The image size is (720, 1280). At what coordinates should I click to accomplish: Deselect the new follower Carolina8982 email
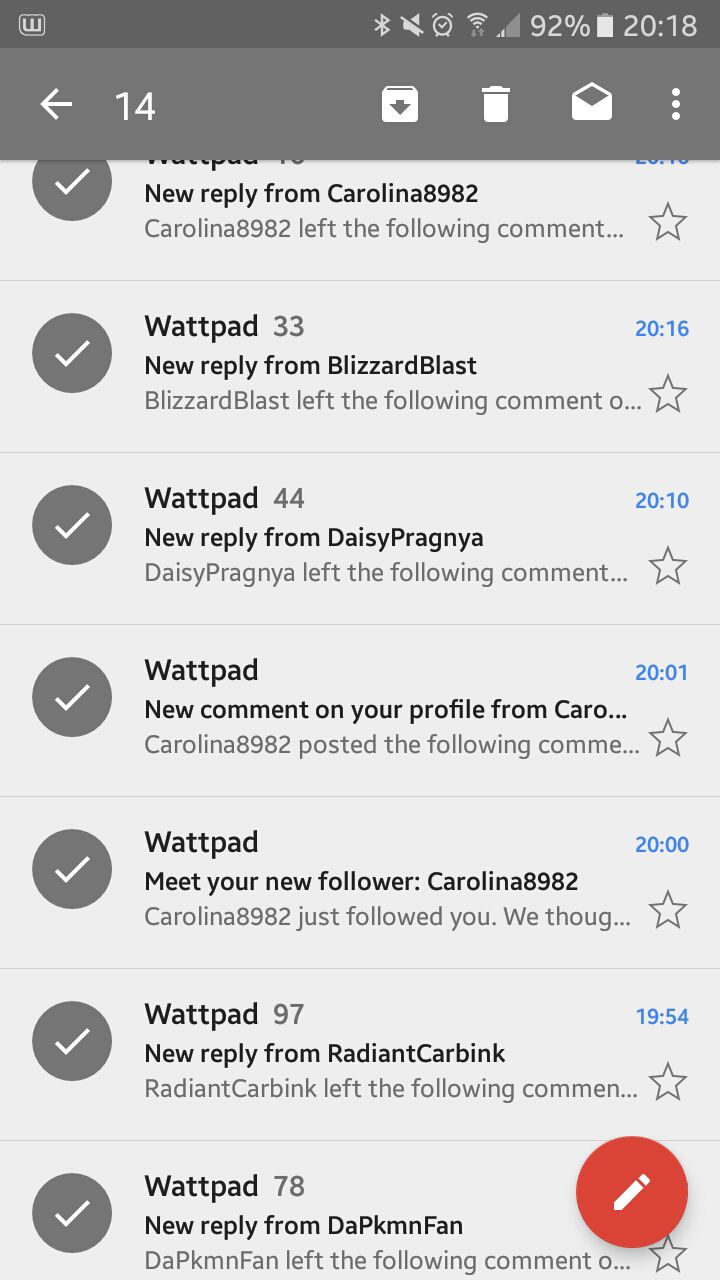click(x=72, y=869)
